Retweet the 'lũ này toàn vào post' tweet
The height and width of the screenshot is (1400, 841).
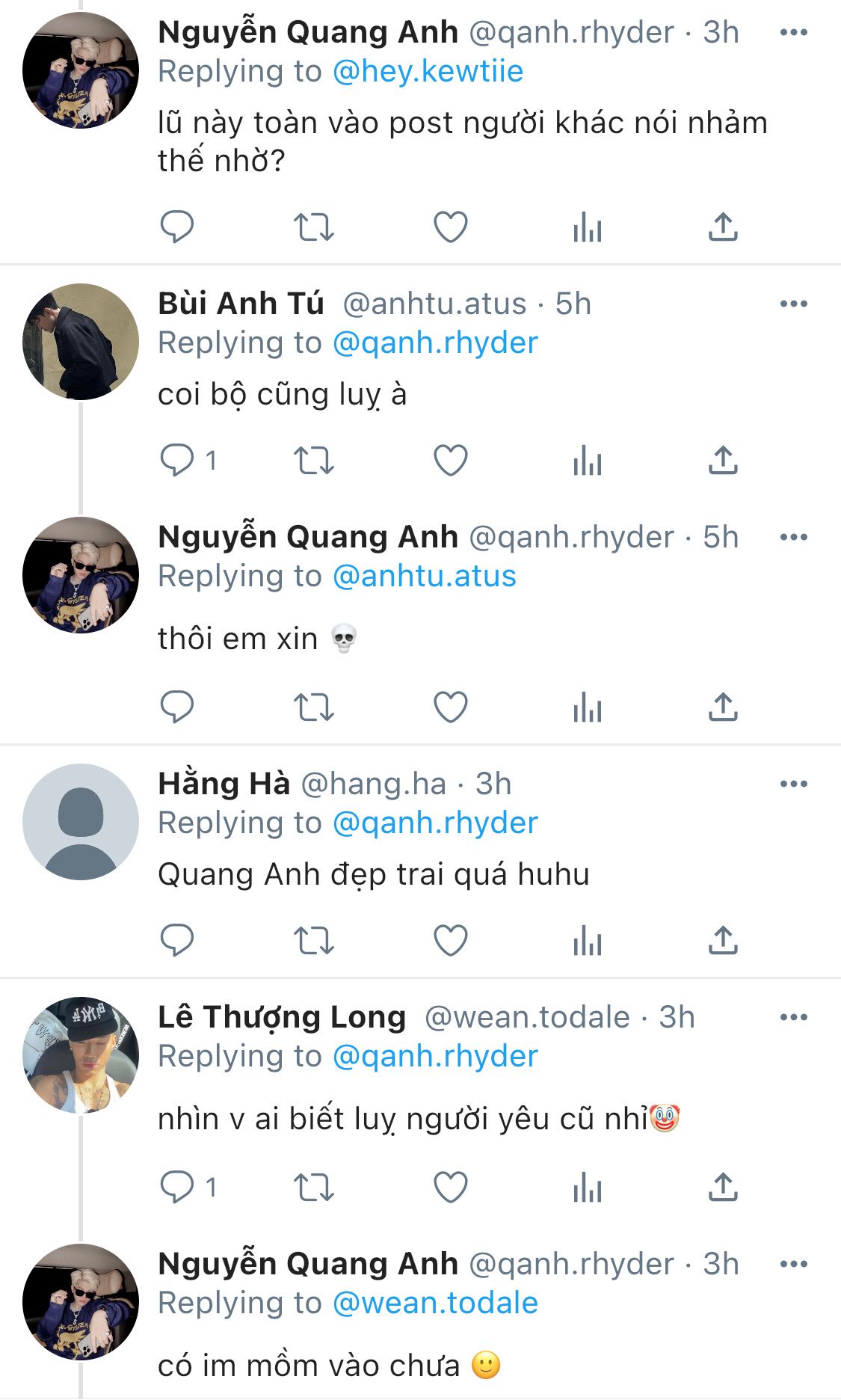point(313,227)
